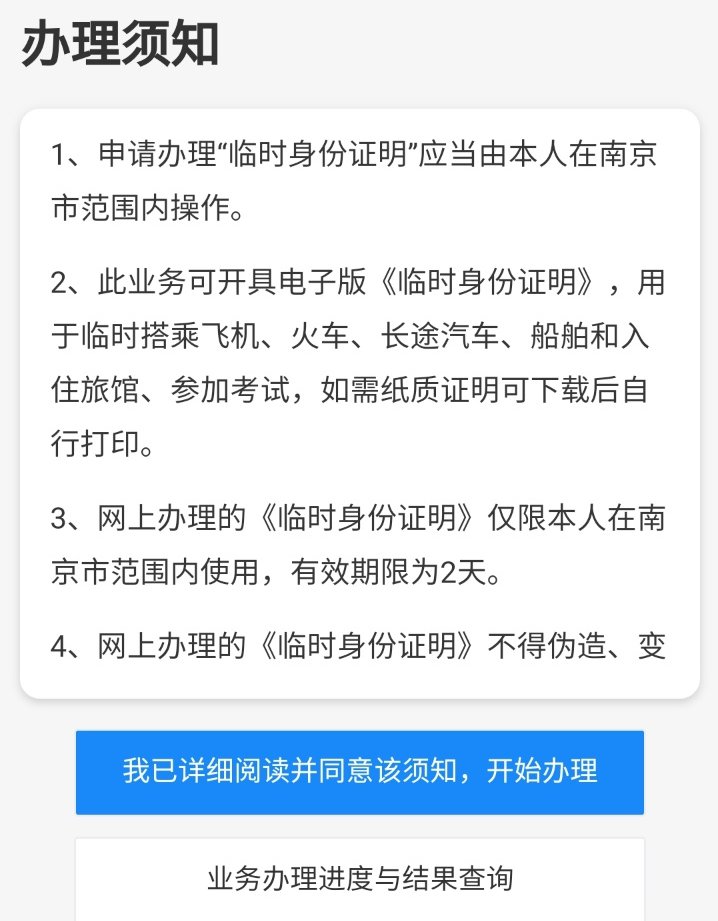Open 业务办理进度与结果查询
This screenshot has width=718, height=921.
point(360,878)
